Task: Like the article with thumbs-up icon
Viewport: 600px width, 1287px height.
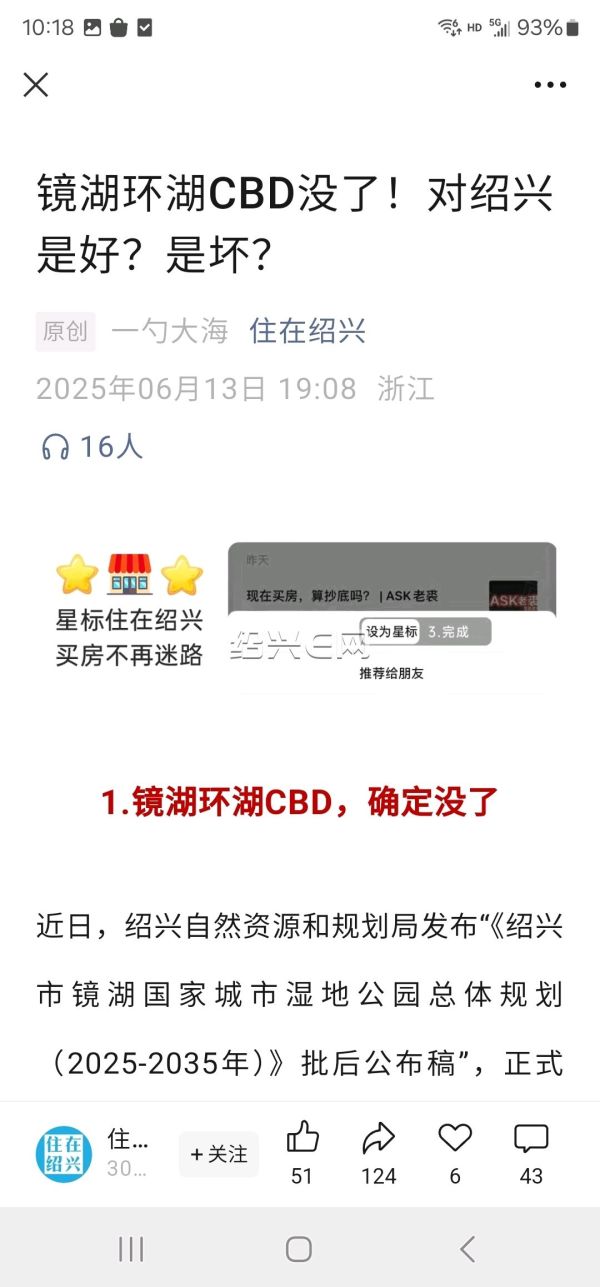Action: pos(302,1138)
